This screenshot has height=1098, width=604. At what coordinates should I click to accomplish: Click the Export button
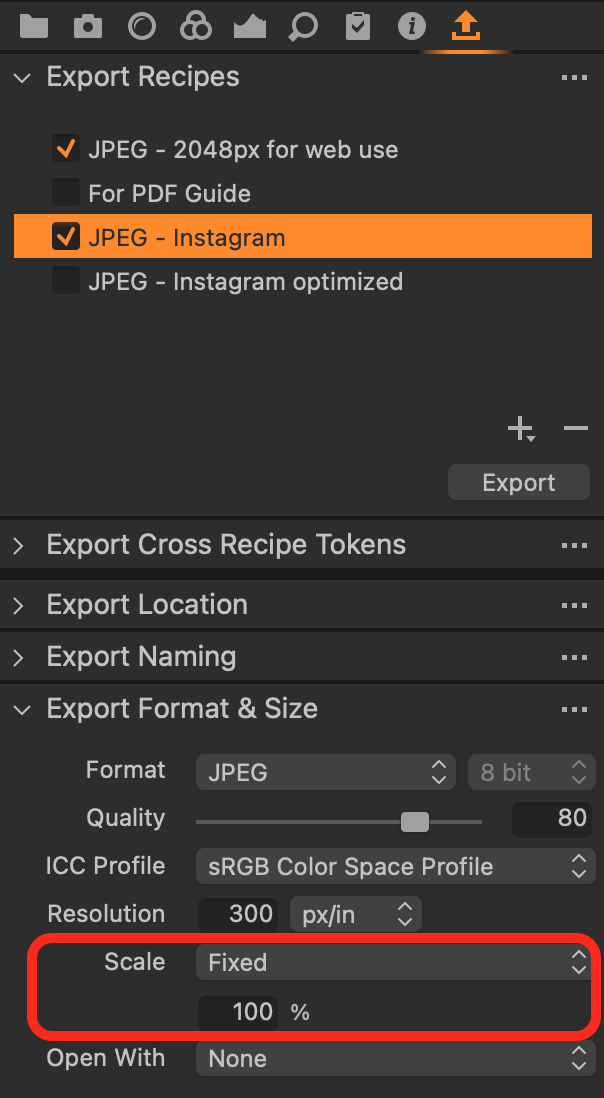click(x=519, y=482)
